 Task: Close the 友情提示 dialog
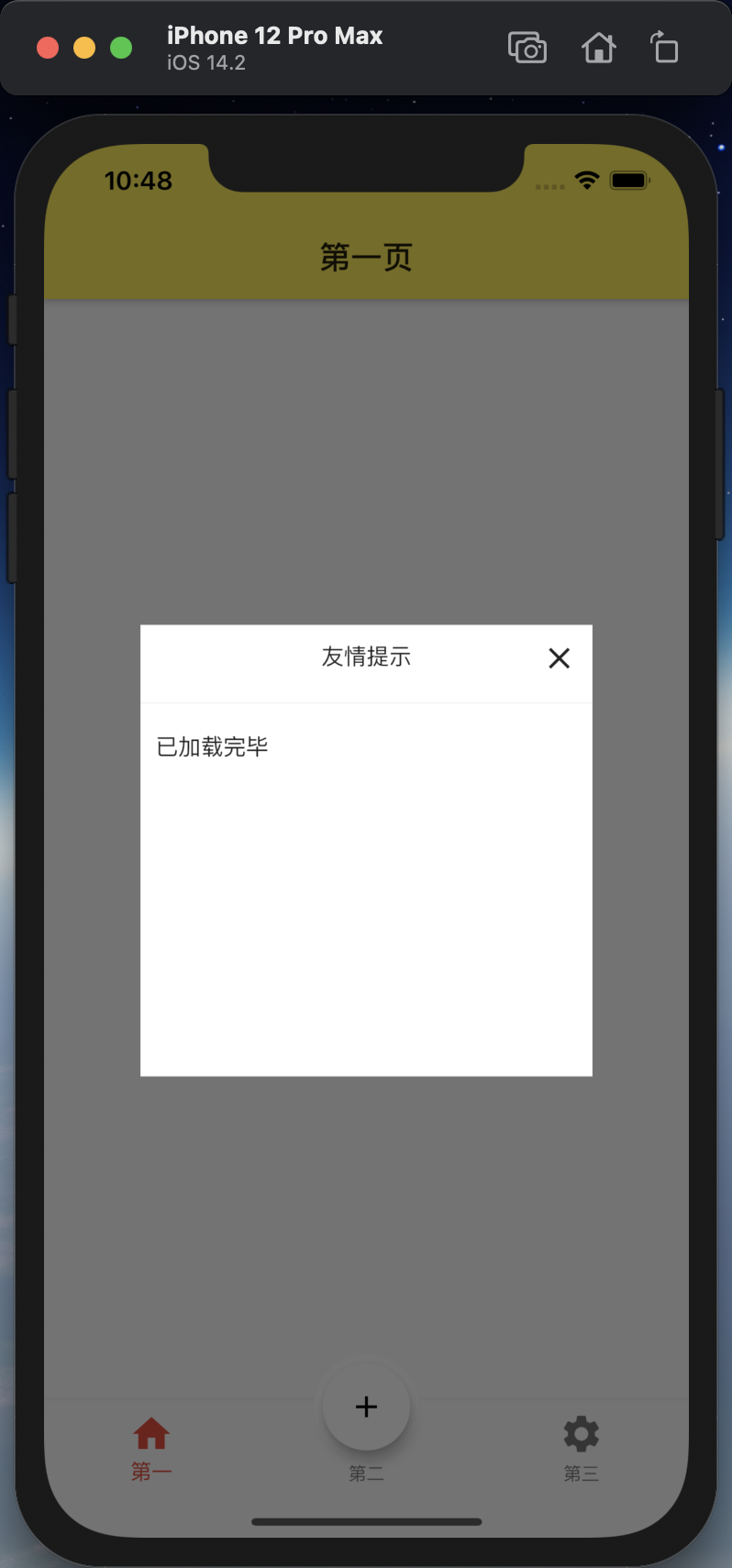559,658
